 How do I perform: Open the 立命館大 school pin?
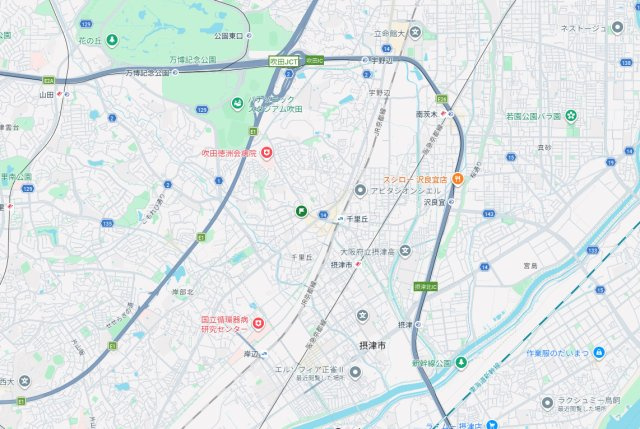tap(416, 33)
